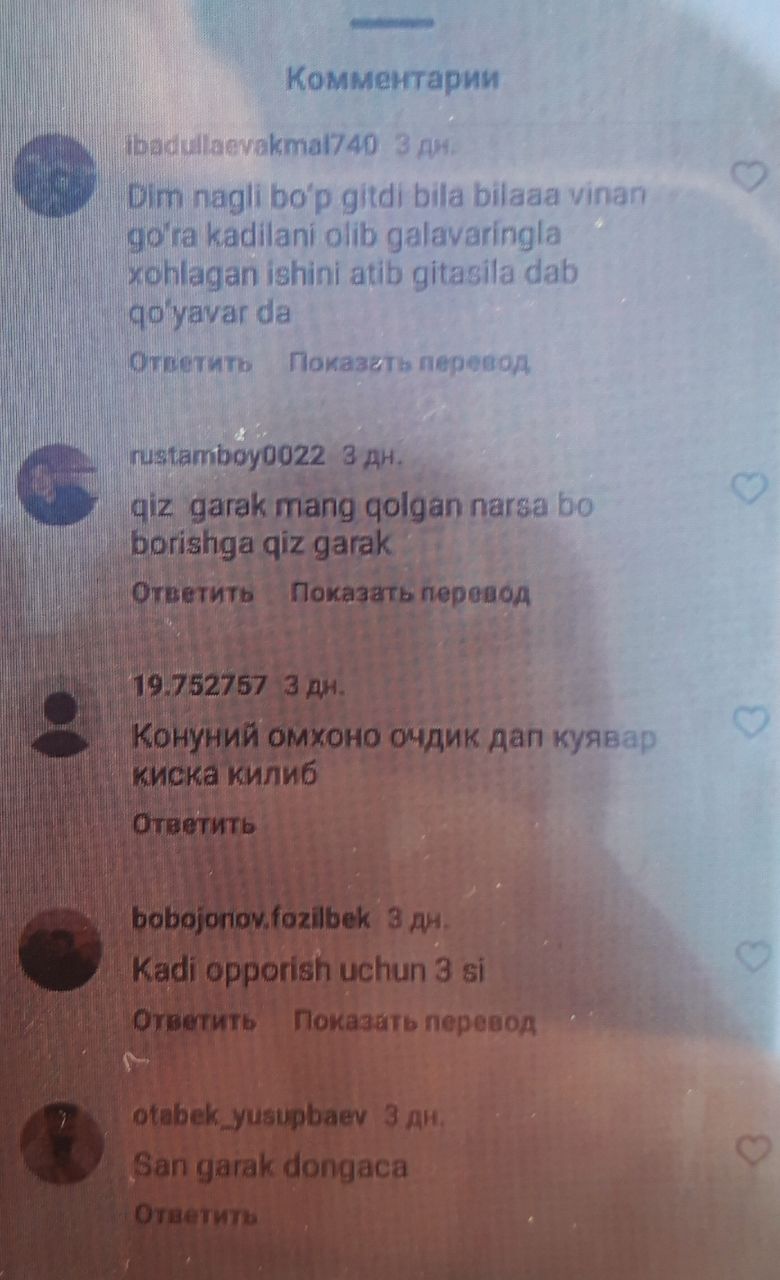Like ibadullaevakmal740's comment
This screenshot has height=1280, width=780.
[x=749, y=177]
